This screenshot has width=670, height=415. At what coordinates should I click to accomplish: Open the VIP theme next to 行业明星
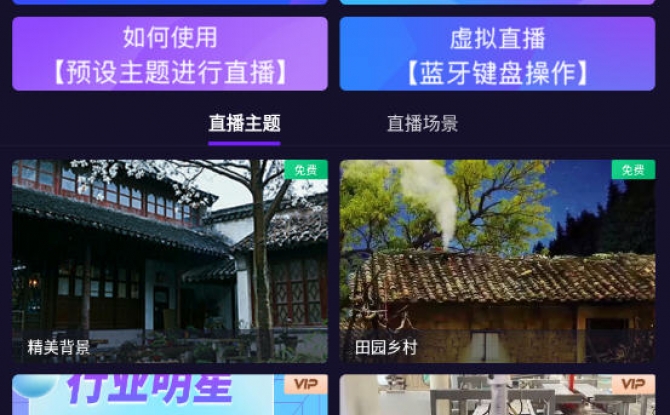pos(497,395)
